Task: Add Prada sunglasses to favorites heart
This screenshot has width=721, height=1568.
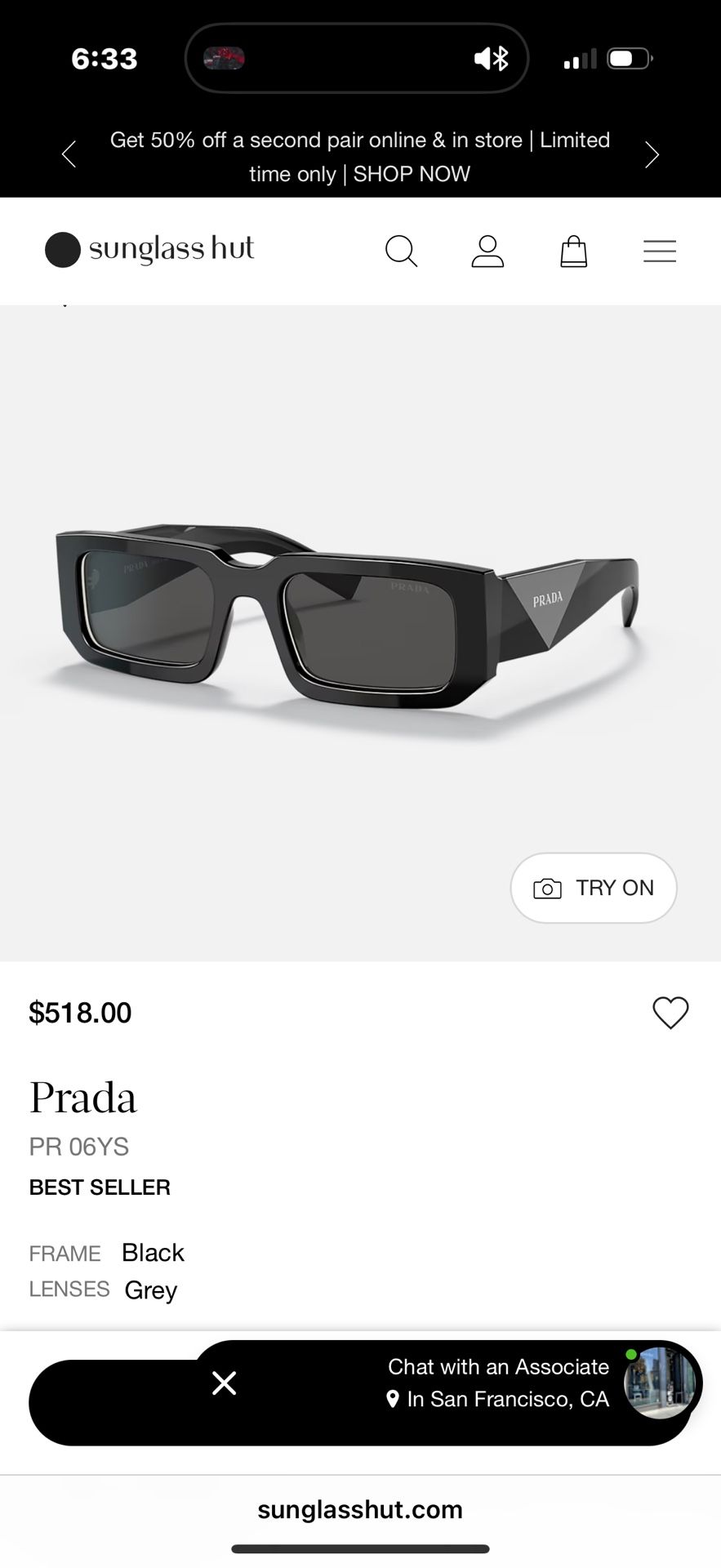Action: pyautogui.click(x=670, y=1013)
